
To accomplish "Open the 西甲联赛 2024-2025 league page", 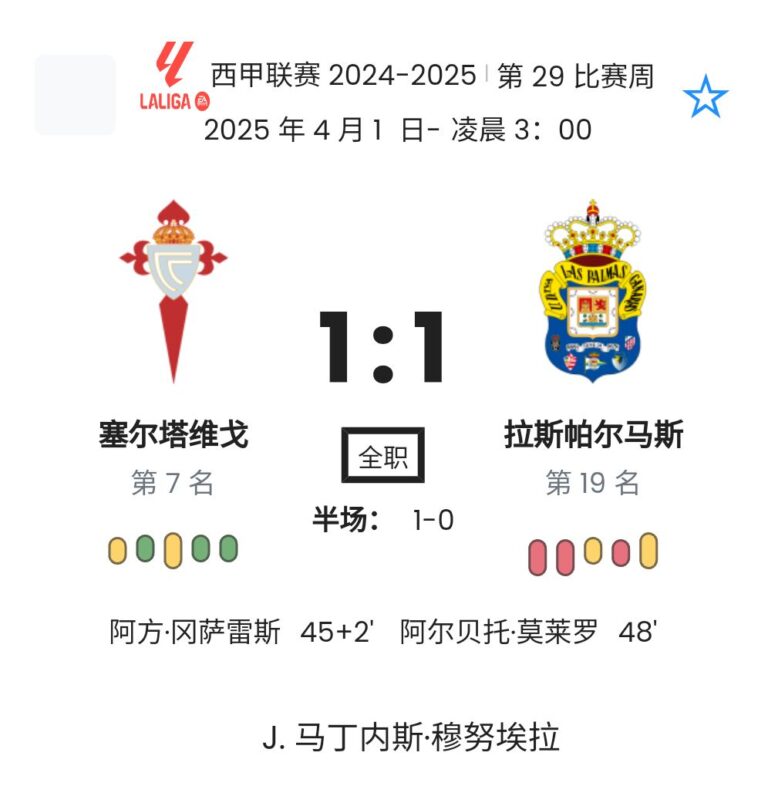I will point(343,76).
